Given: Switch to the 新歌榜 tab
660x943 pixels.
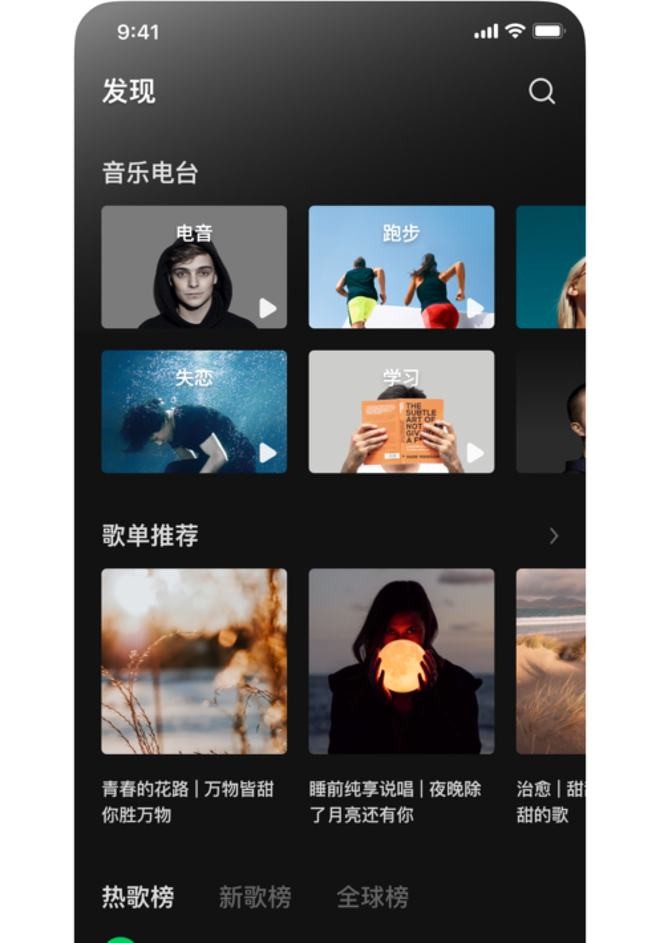Looking at the screenshot, I should pos(255,897).
